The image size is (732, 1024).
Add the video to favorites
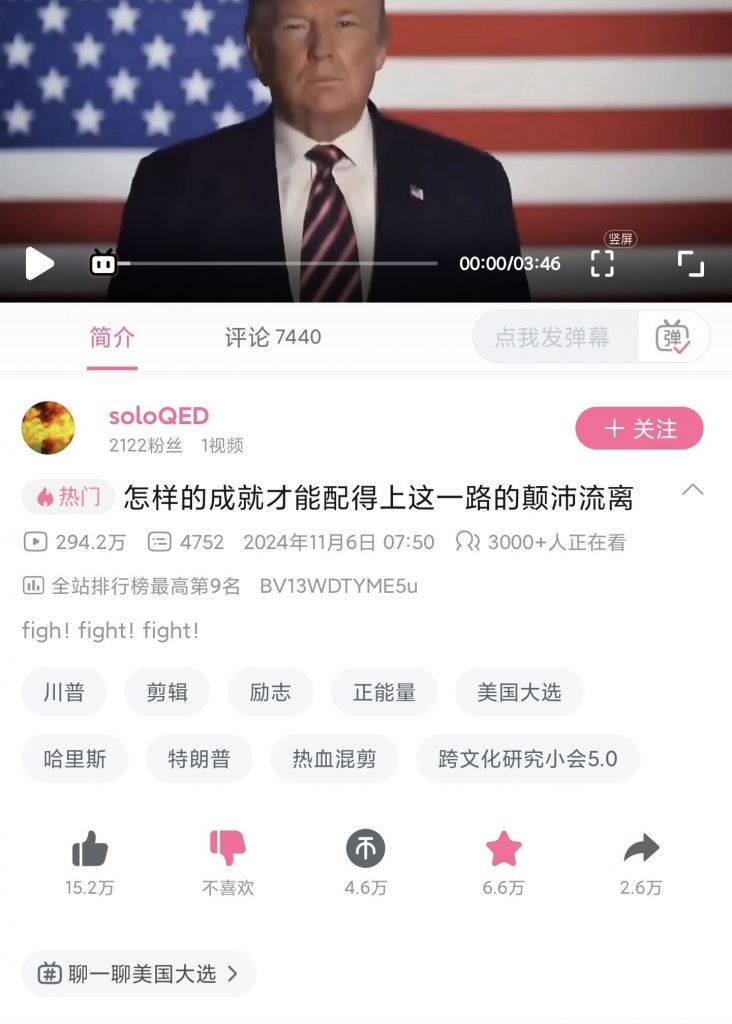click(x=503, y=850)
